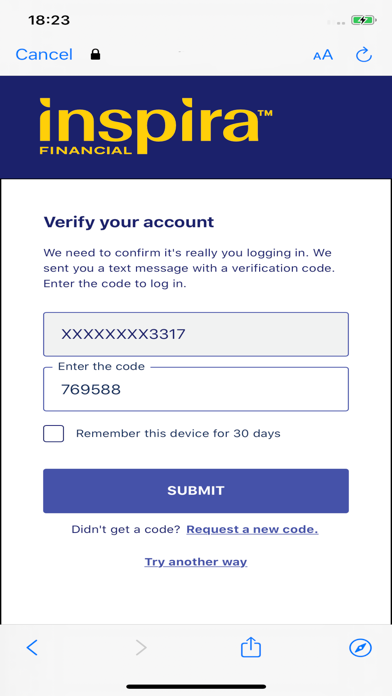Open the AA text size options
This screenshot has width=392, height=696.
tap(323, 55)
